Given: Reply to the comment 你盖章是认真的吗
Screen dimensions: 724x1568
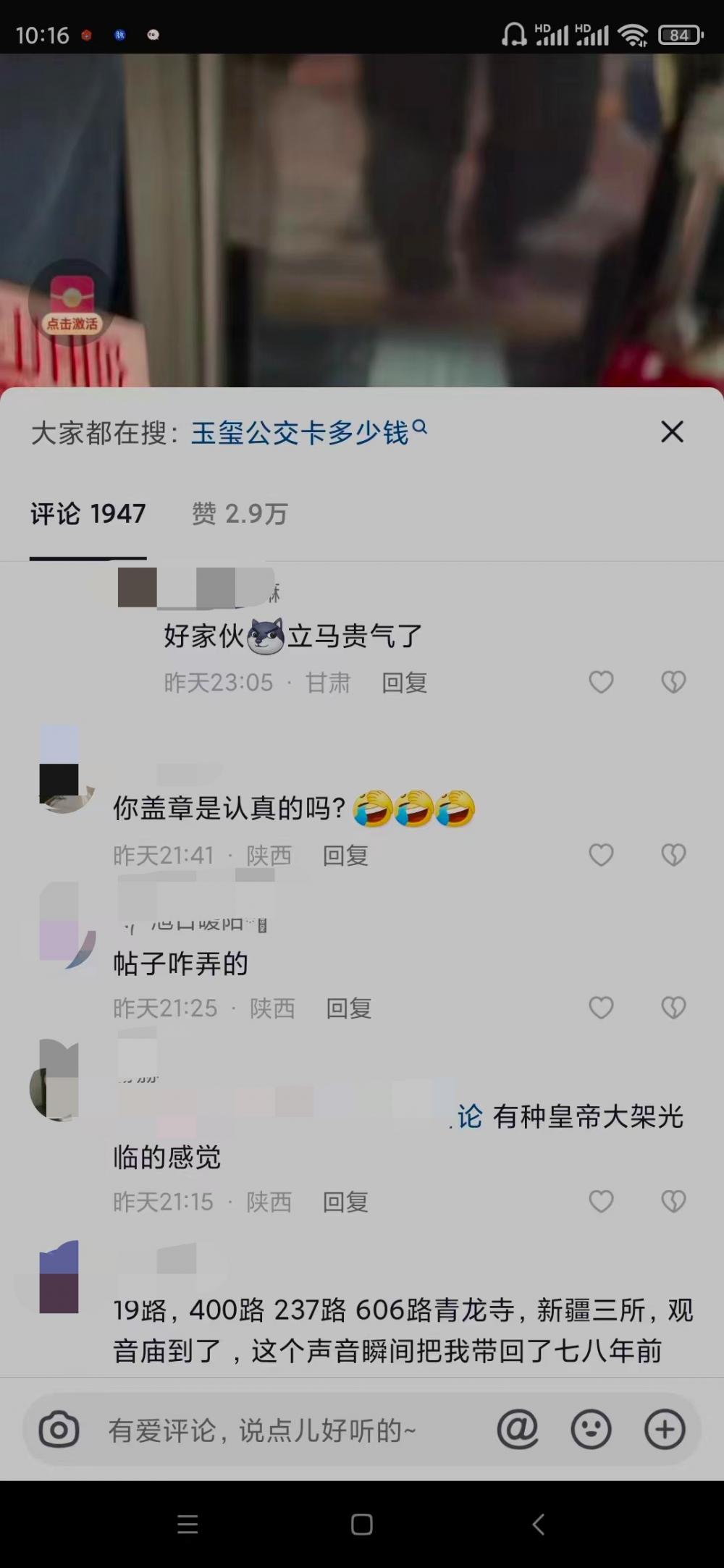Looking at the screenshot, I should click(x=345, y=856).
